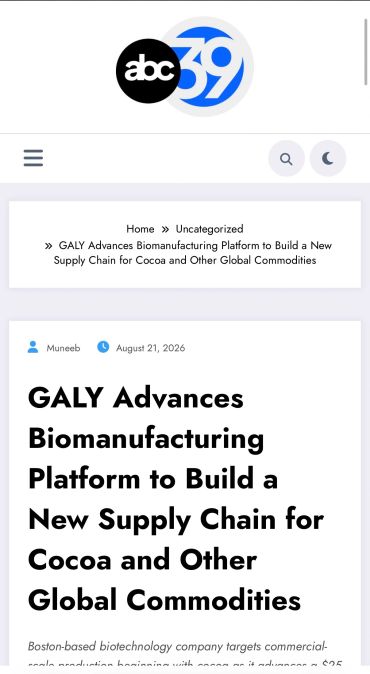
Task: Open the August 21, 2026 date link
Action: (150, 348)
